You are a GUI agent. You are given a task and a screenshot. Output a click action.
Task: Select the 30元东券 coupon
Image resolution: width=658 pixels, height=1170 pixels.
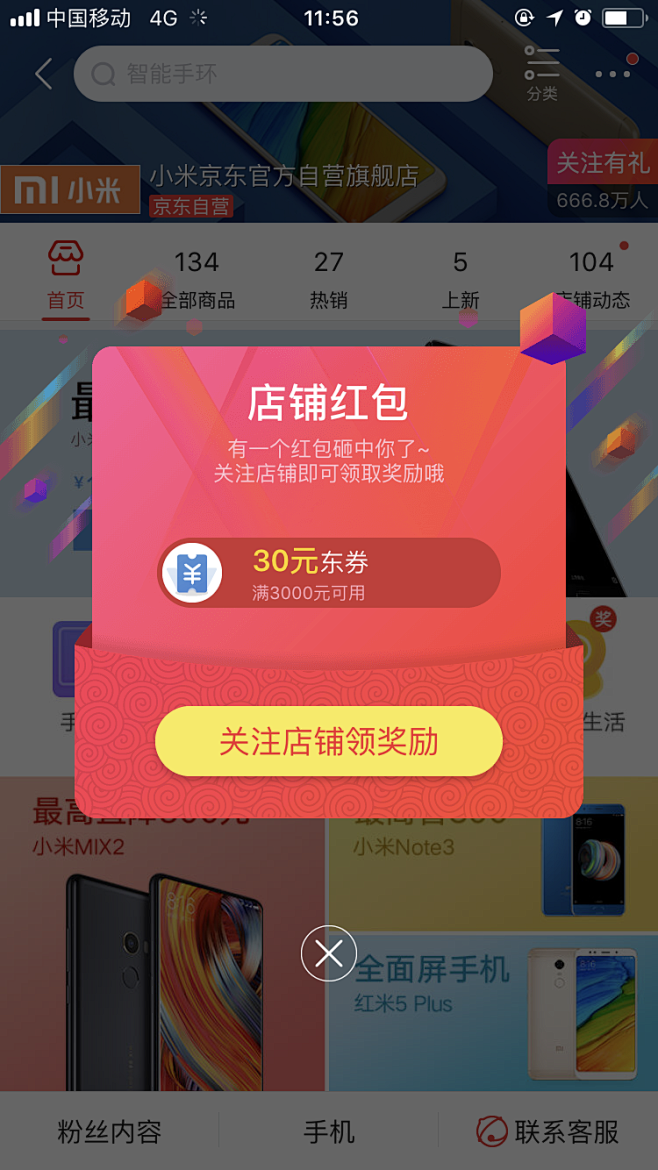(x=329, y=573)
